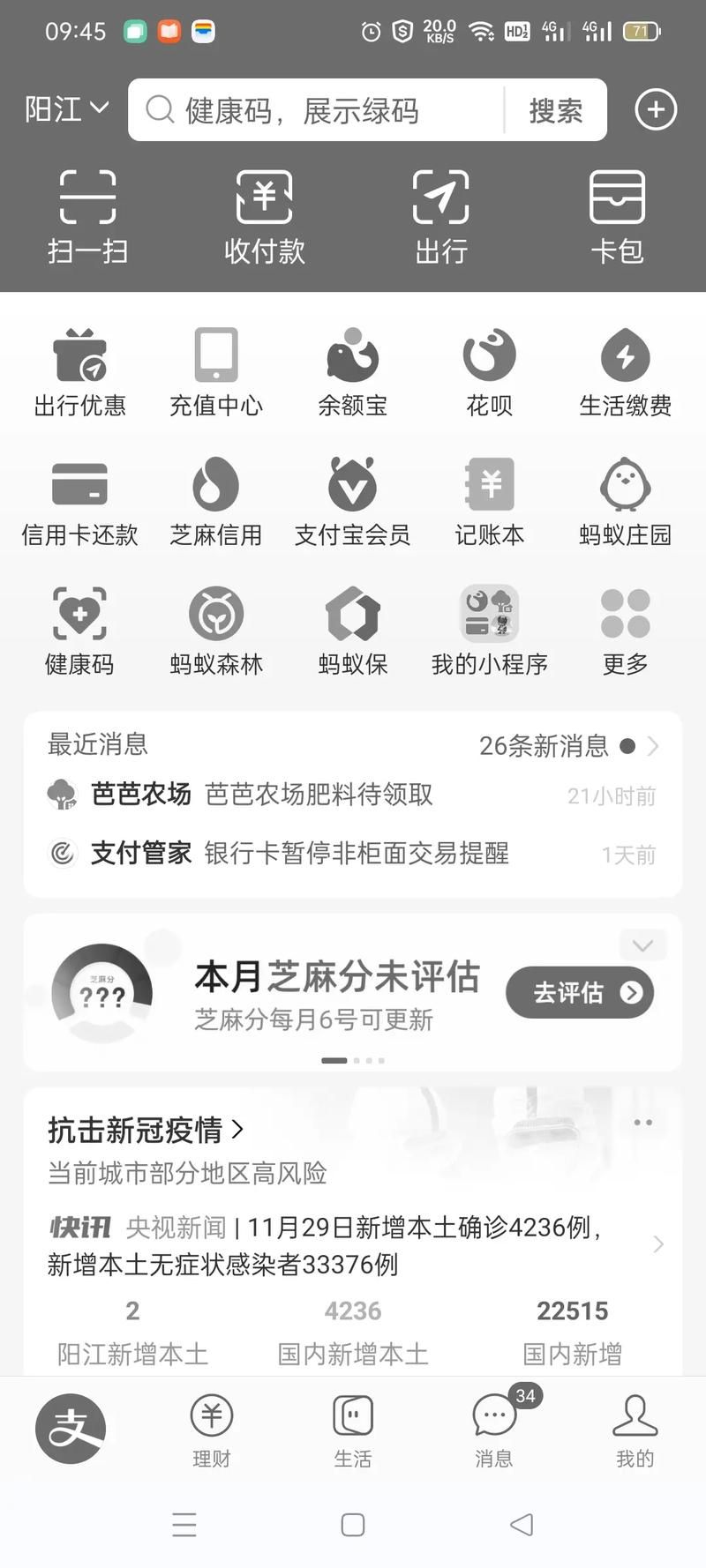
Task: Tap 更多 to see more apps
Action: coord(625,628)
